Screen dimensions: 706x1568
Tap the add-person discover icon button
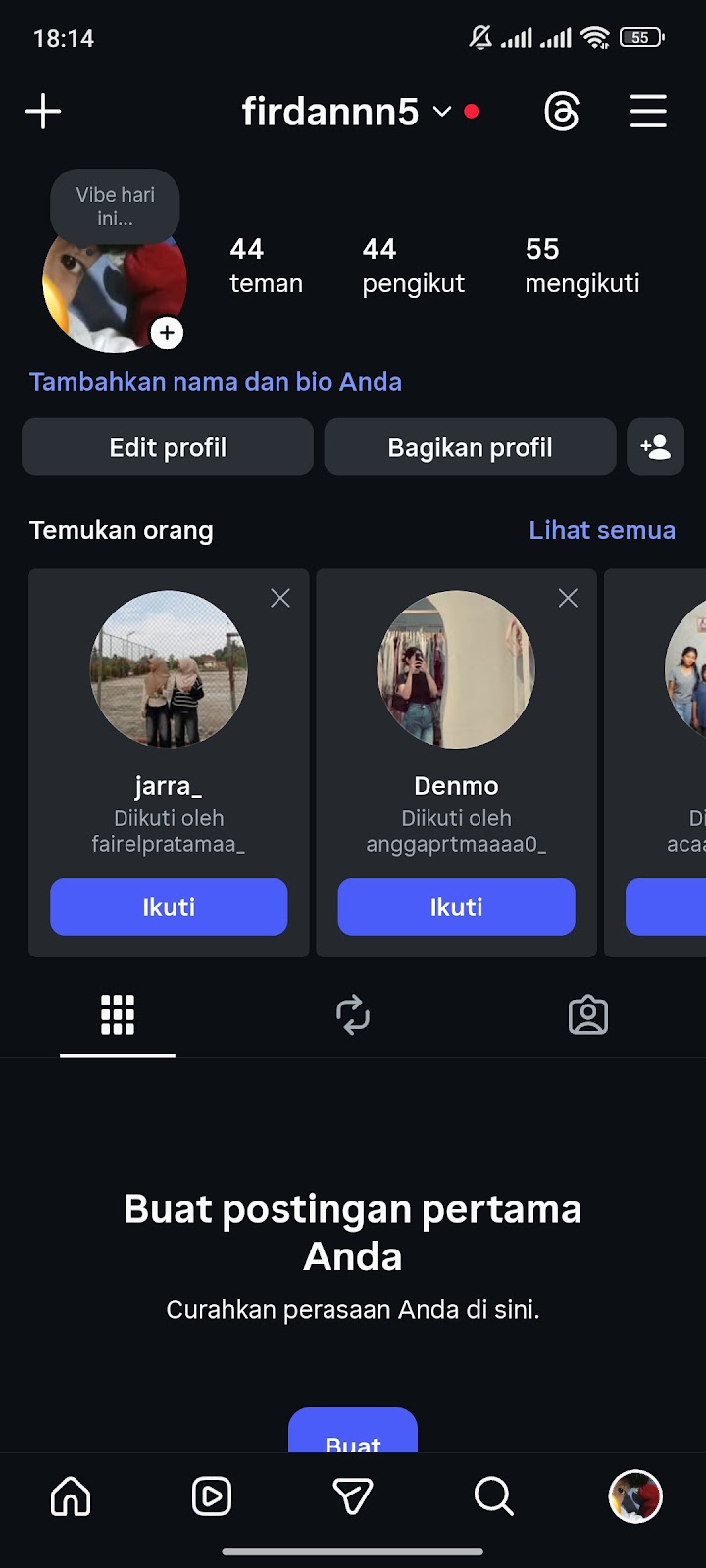[655, 448]
